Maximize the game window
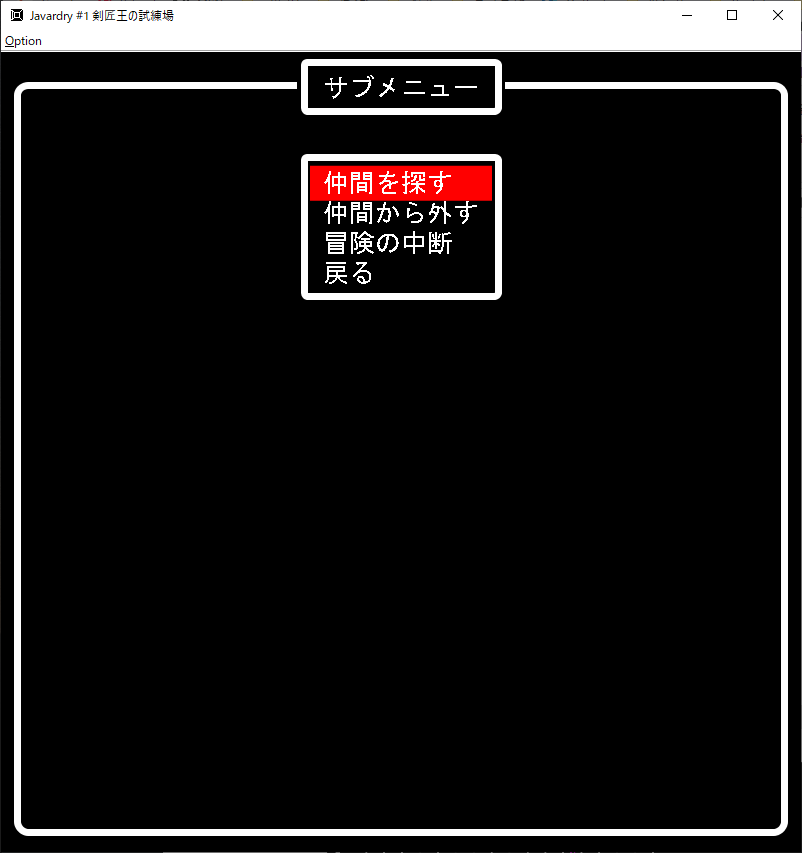Image resolution: width=802 pixels, height=853 pixels. pyautogui.click(x=732, y=15)
